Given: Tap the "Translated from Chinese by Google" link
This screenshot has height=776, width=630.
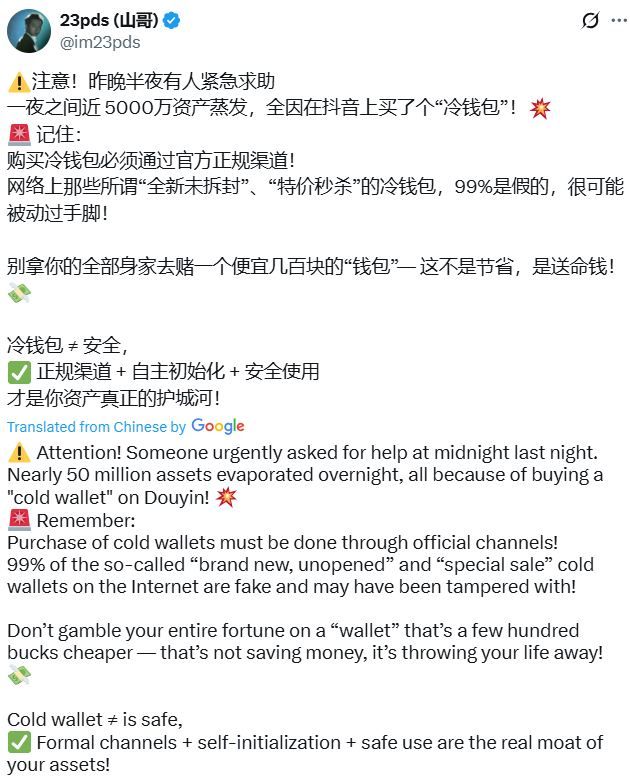Looking at the screenshot, I should pos(126,426).
